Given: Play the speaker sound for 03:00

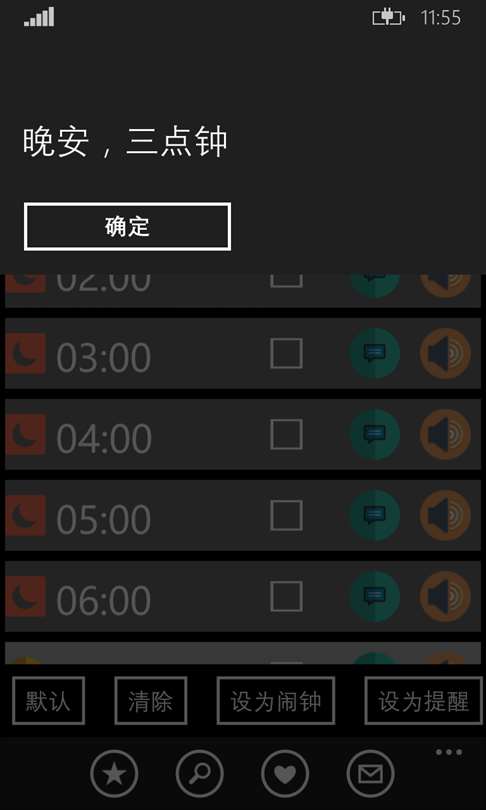Looking at the screenshot, I should pos(445,353).
